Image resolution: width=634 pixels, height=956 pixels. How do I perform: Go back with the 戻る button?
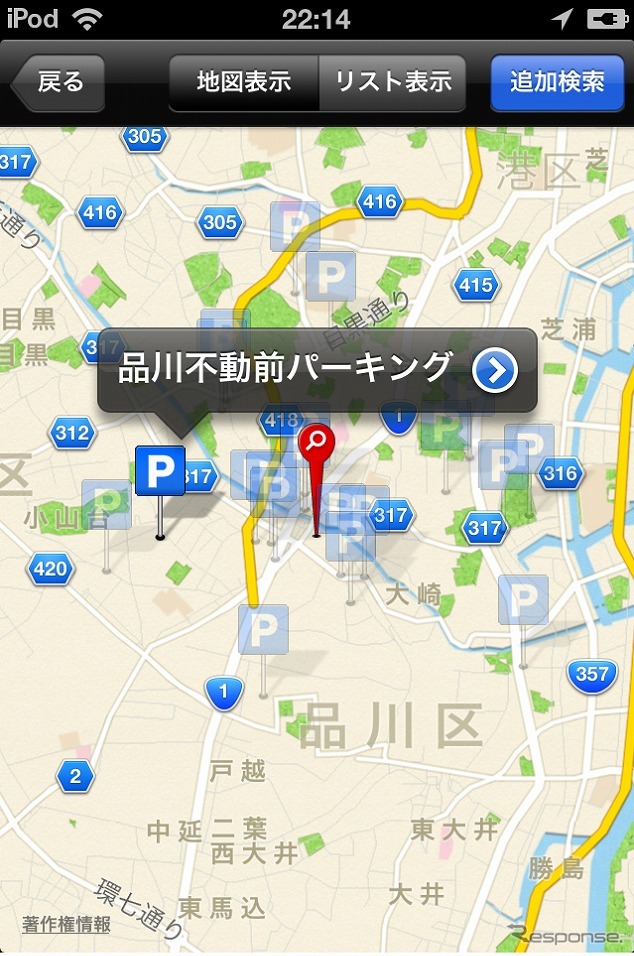(60, 82)
